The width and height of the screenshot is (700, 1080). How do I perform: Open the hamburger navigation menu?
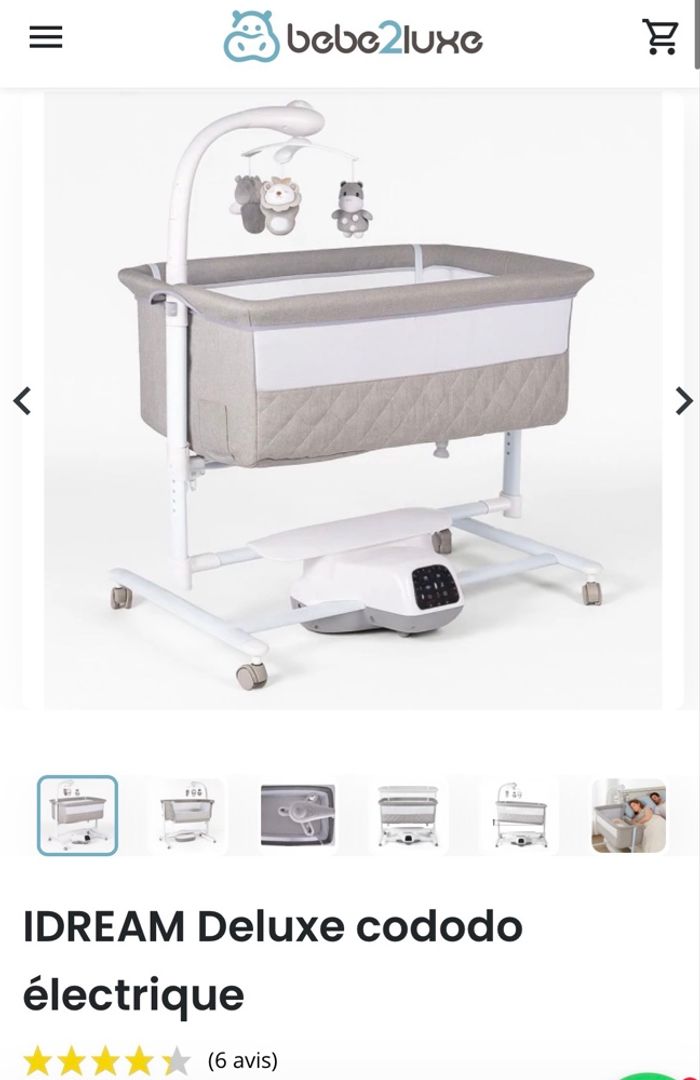click(46, 38)
